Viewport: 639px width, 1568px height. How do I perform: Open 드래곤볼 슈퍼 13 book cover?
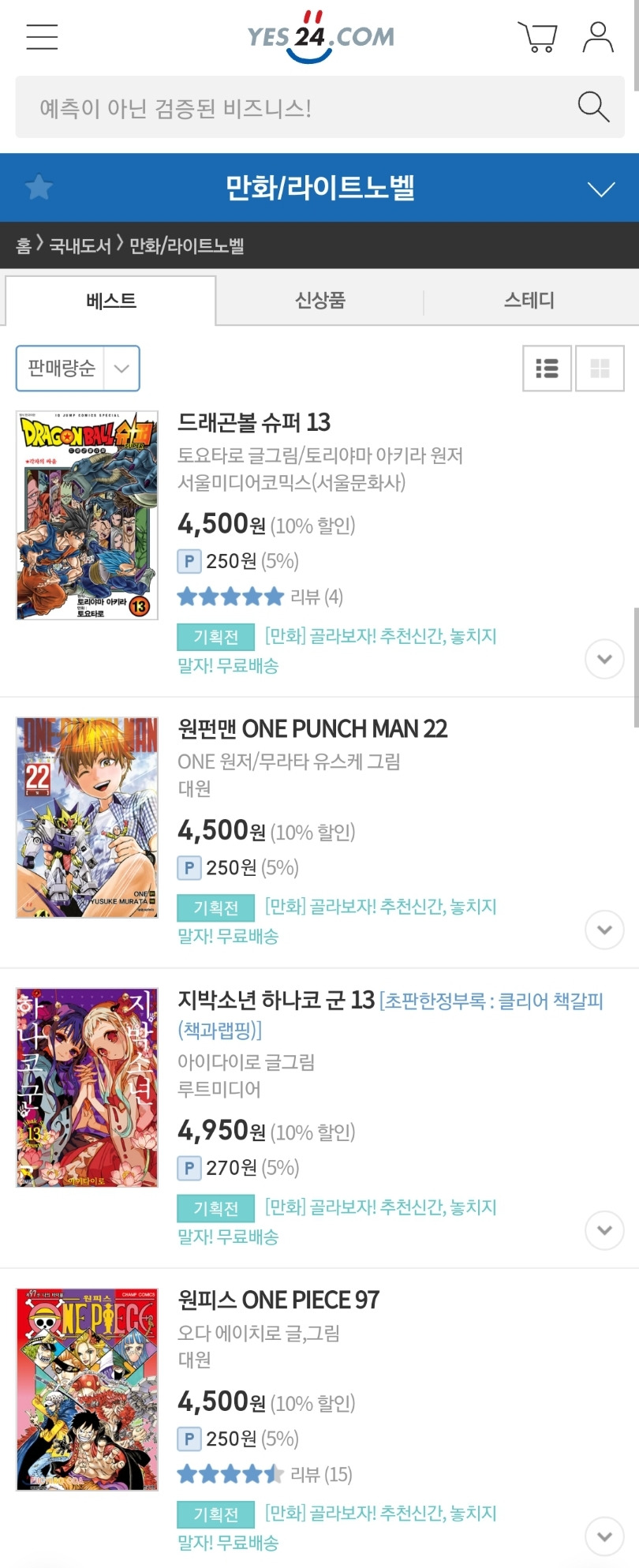click(87, 515)
